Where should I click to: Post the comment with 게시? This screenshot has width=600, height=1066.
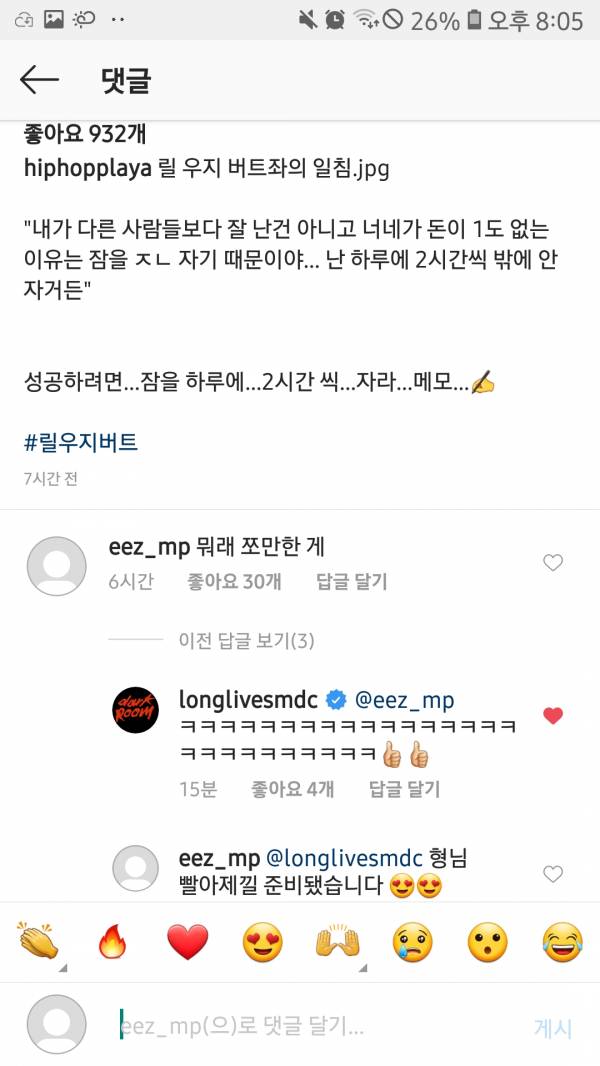pos(553,1028)
